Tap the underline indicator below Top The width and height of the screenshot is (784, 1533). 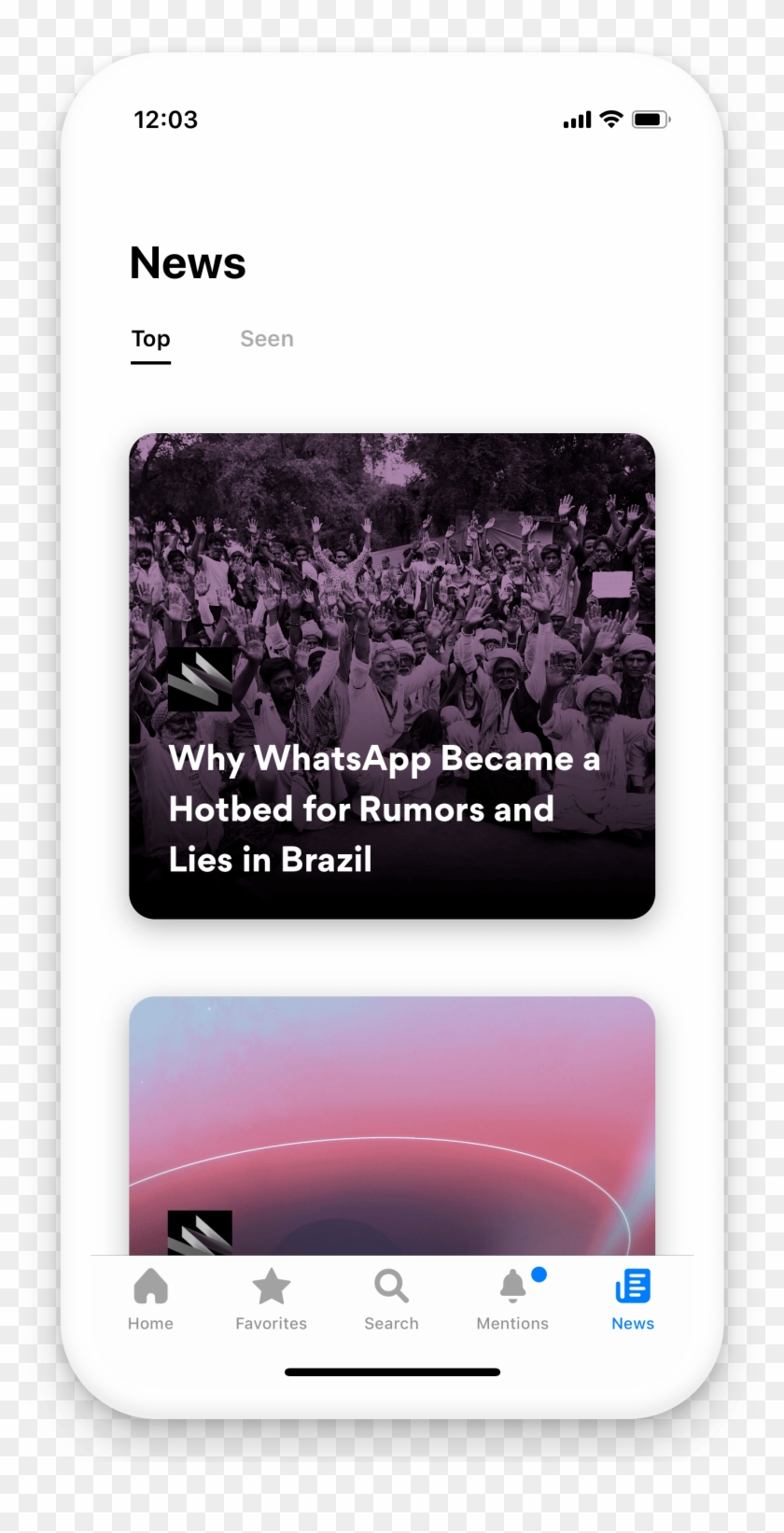pos(150,362)
